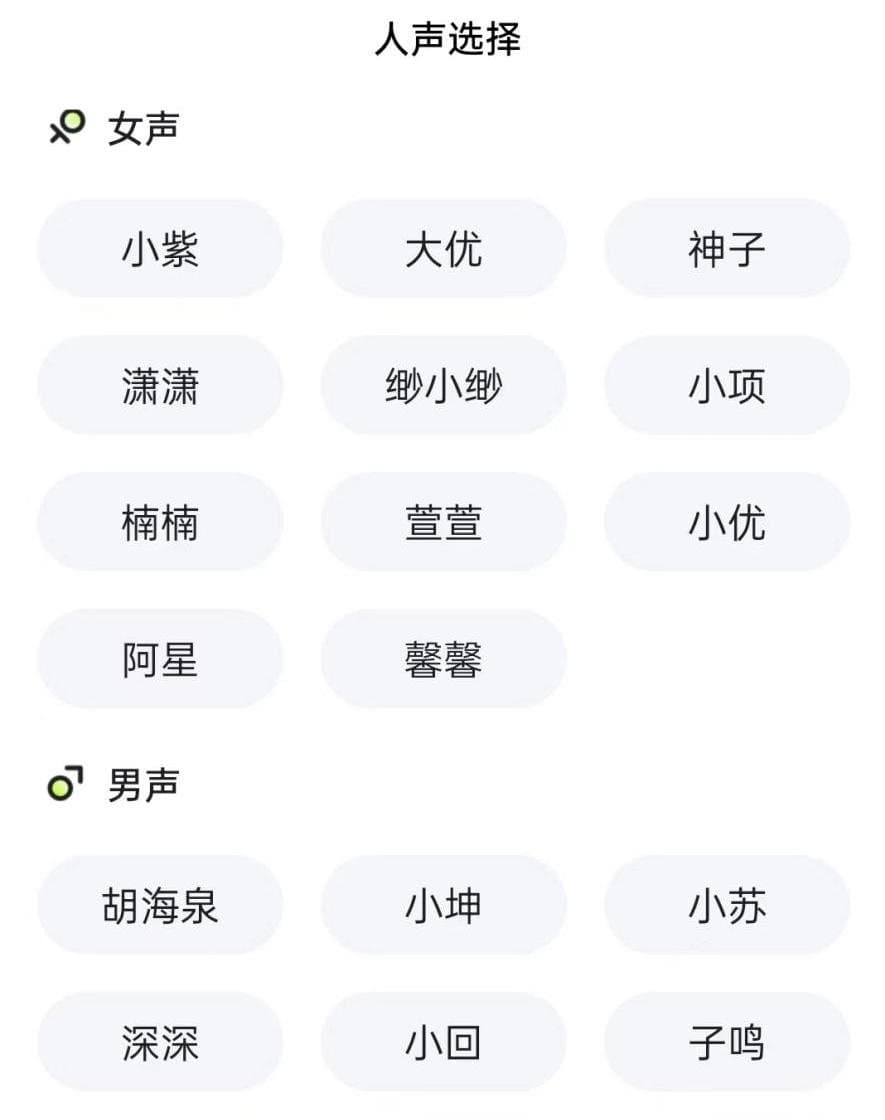Choose the 深深 male voice
The height and width of the screenshot is (1120, 885).
click(159, 1043)
